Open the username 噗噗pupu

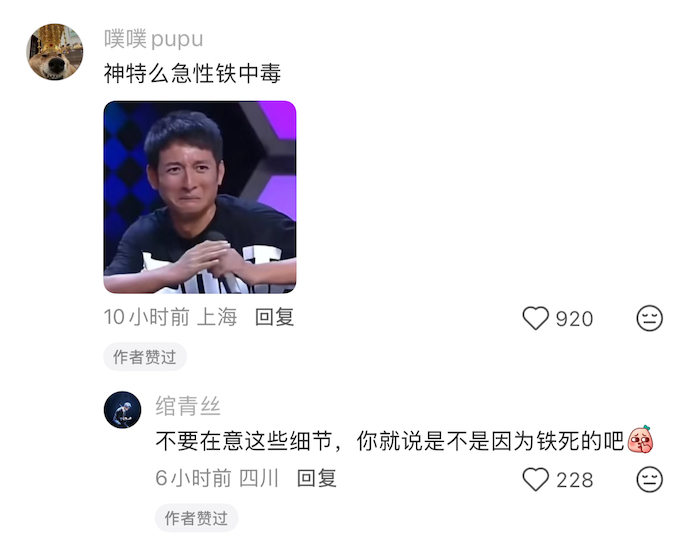point(153,39)
